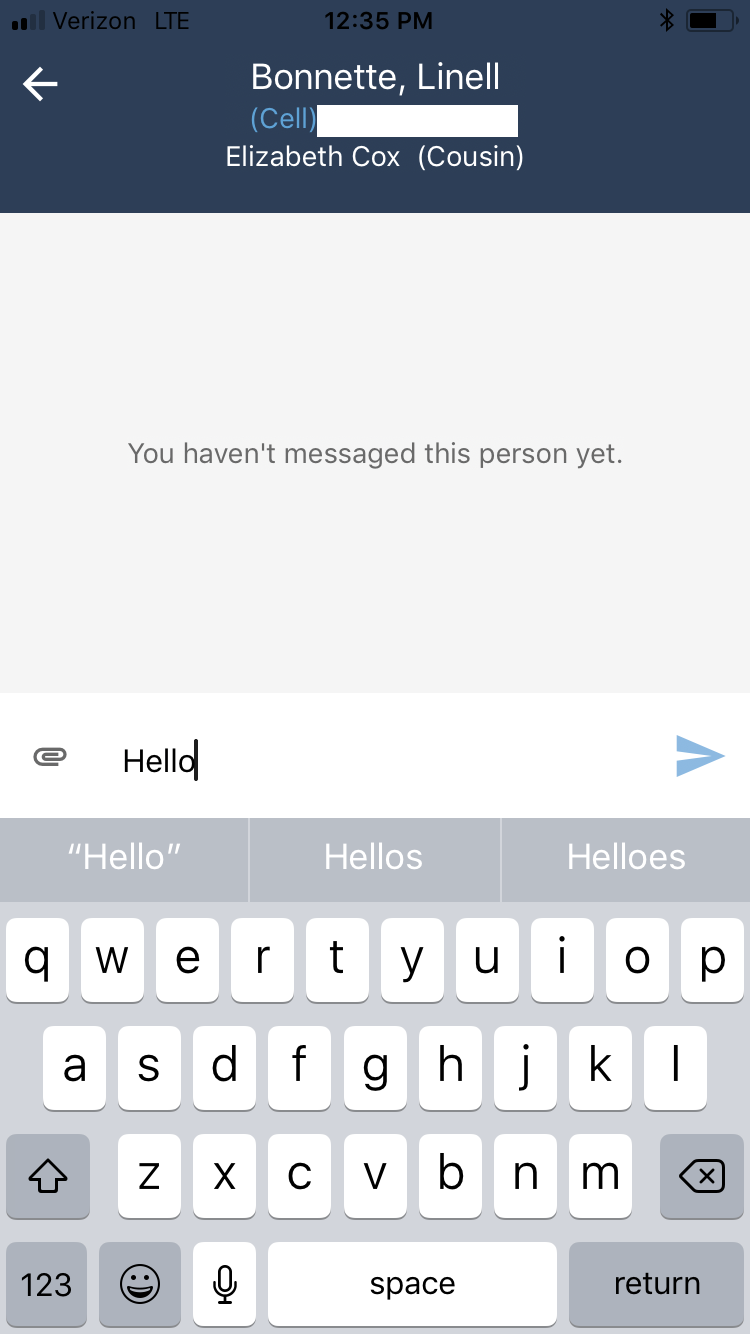Delete a character with backspace key

(x=702, y=1176)
